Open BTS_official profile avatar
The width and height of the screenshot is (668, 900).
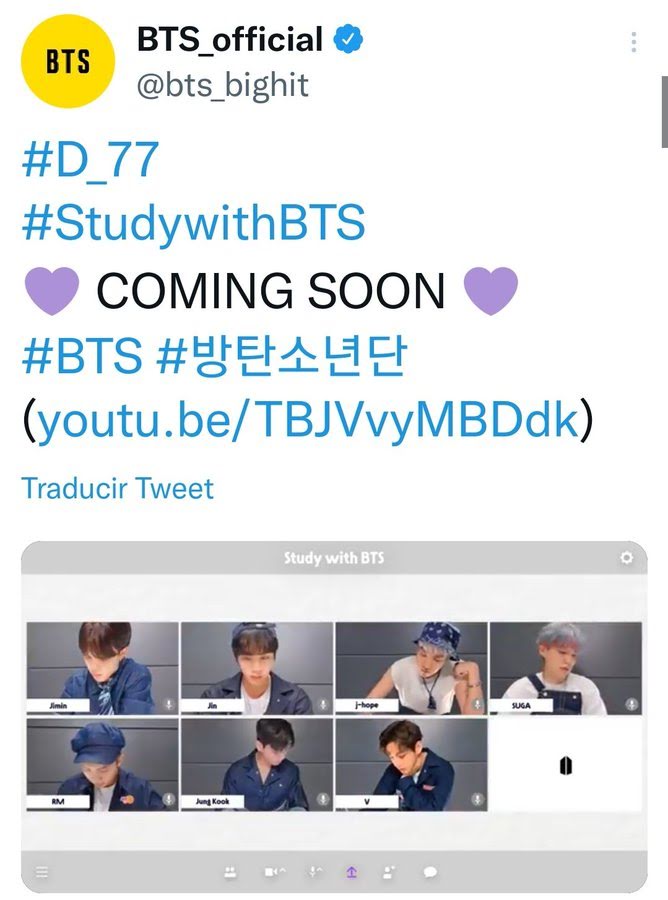pyautogui.click(x=69, y=59)
